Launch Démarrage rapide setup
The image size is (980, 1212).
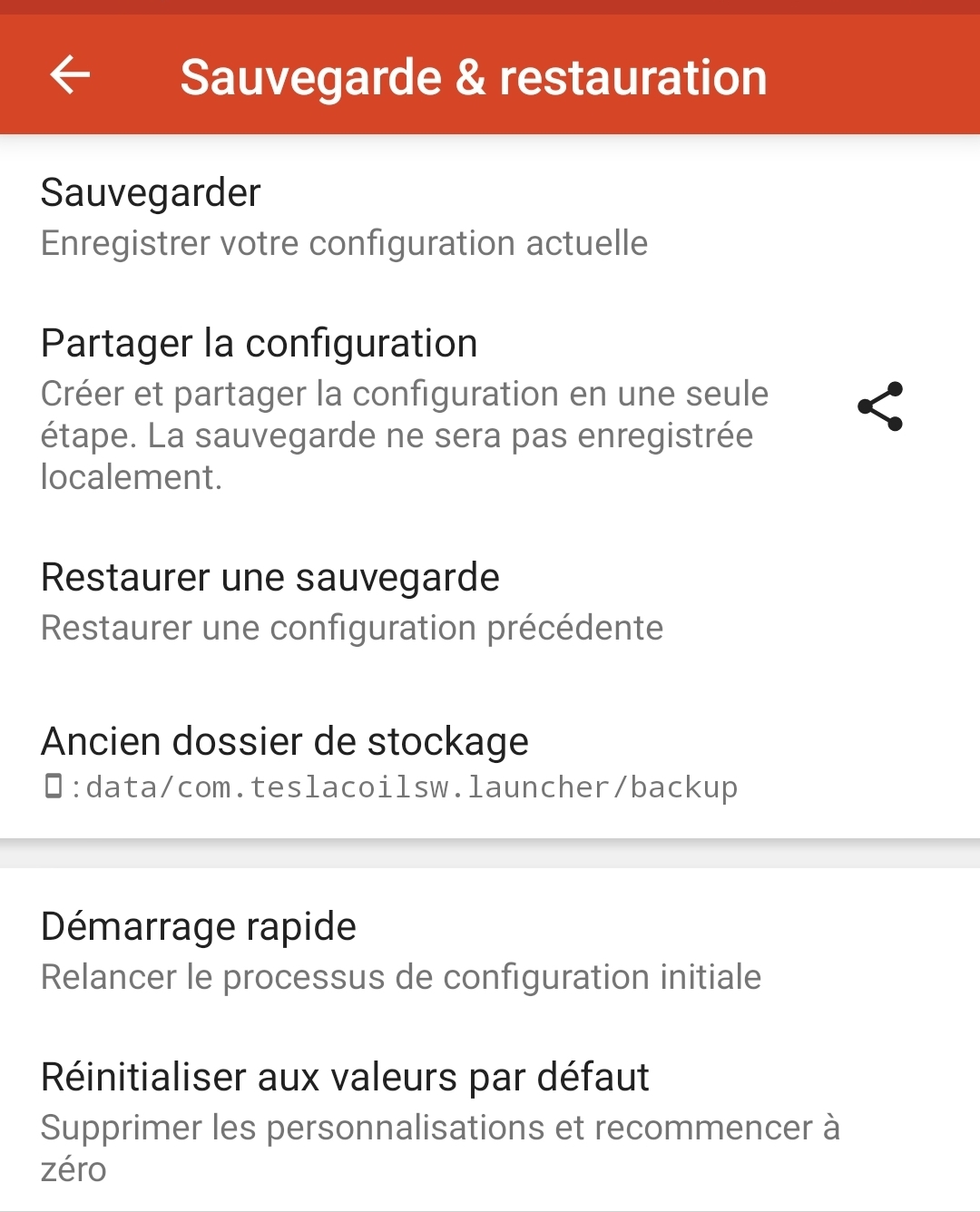(399, 951)
